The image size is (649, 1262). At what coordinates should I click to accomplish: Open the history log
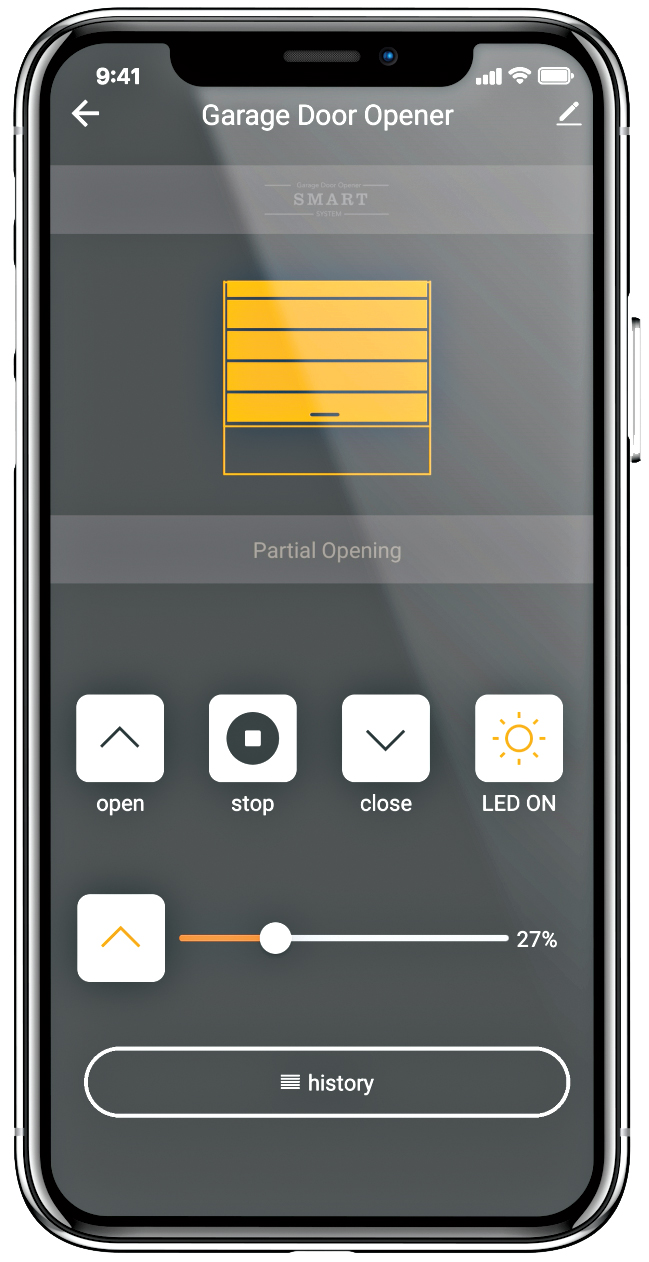(326, 1082)
